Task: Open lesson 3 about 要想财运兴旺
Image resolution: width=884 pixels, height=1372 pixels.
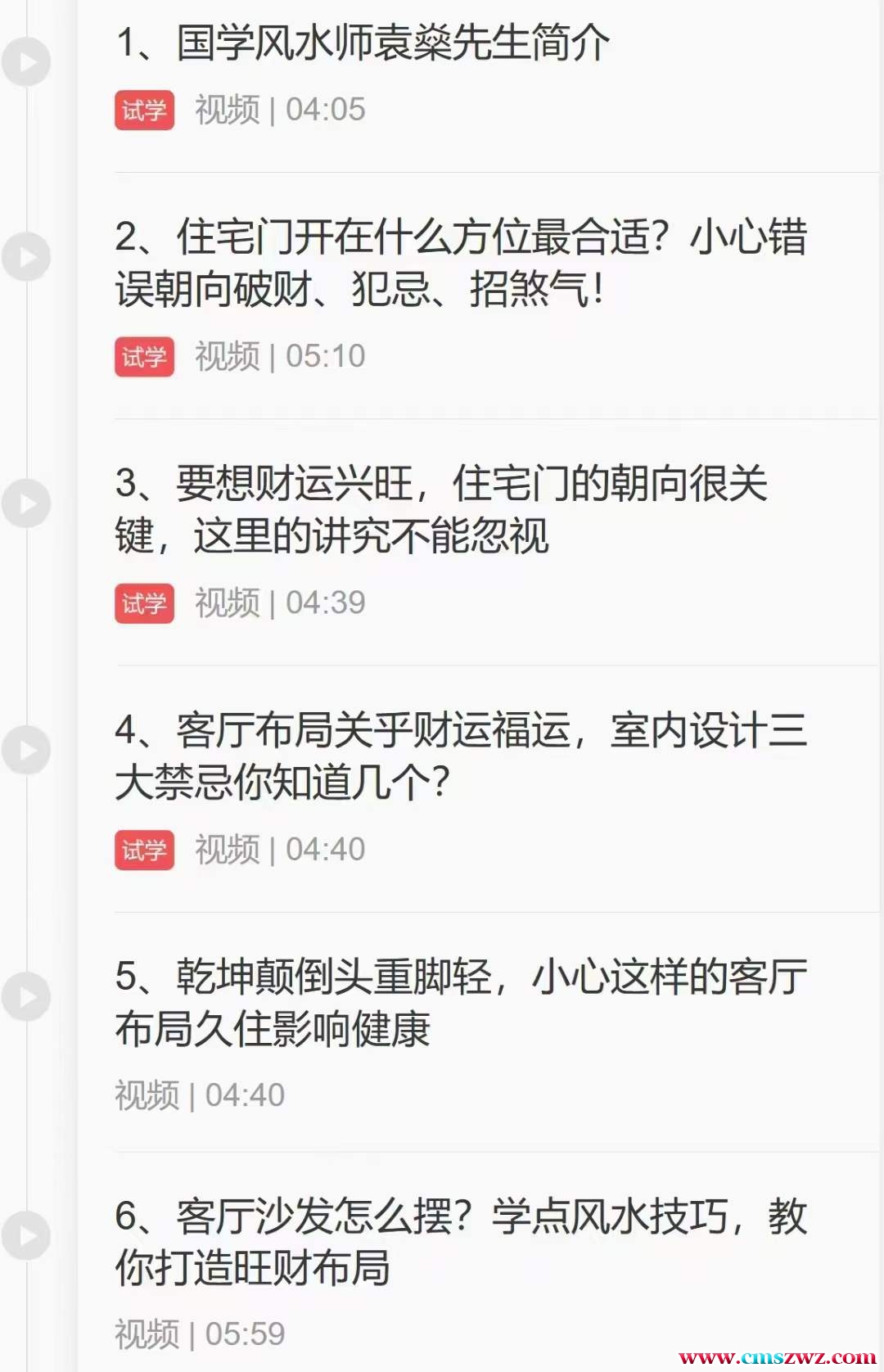Action: [x=441, y=509]
